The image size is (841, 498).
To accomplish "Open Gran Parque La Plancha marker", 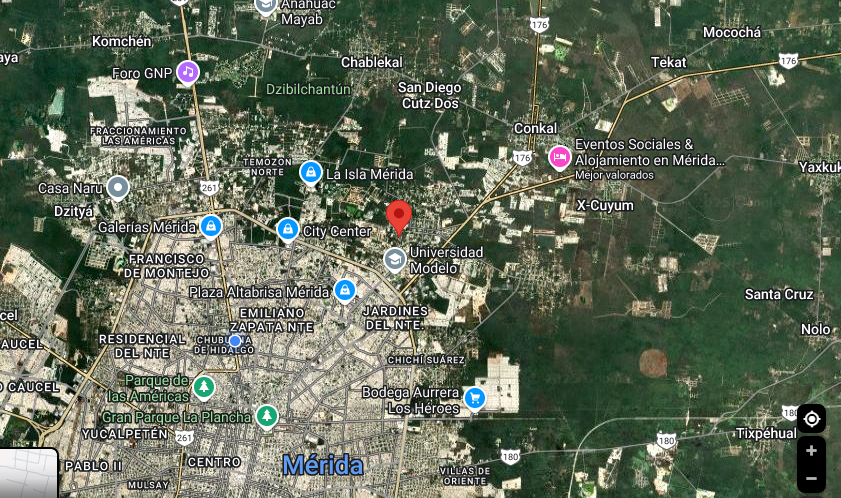I will click(266, 415).
